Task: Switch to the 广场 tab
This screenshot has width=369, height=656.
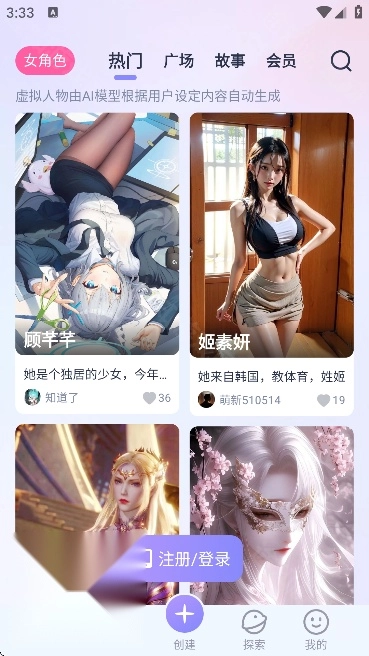Action: 179,61
